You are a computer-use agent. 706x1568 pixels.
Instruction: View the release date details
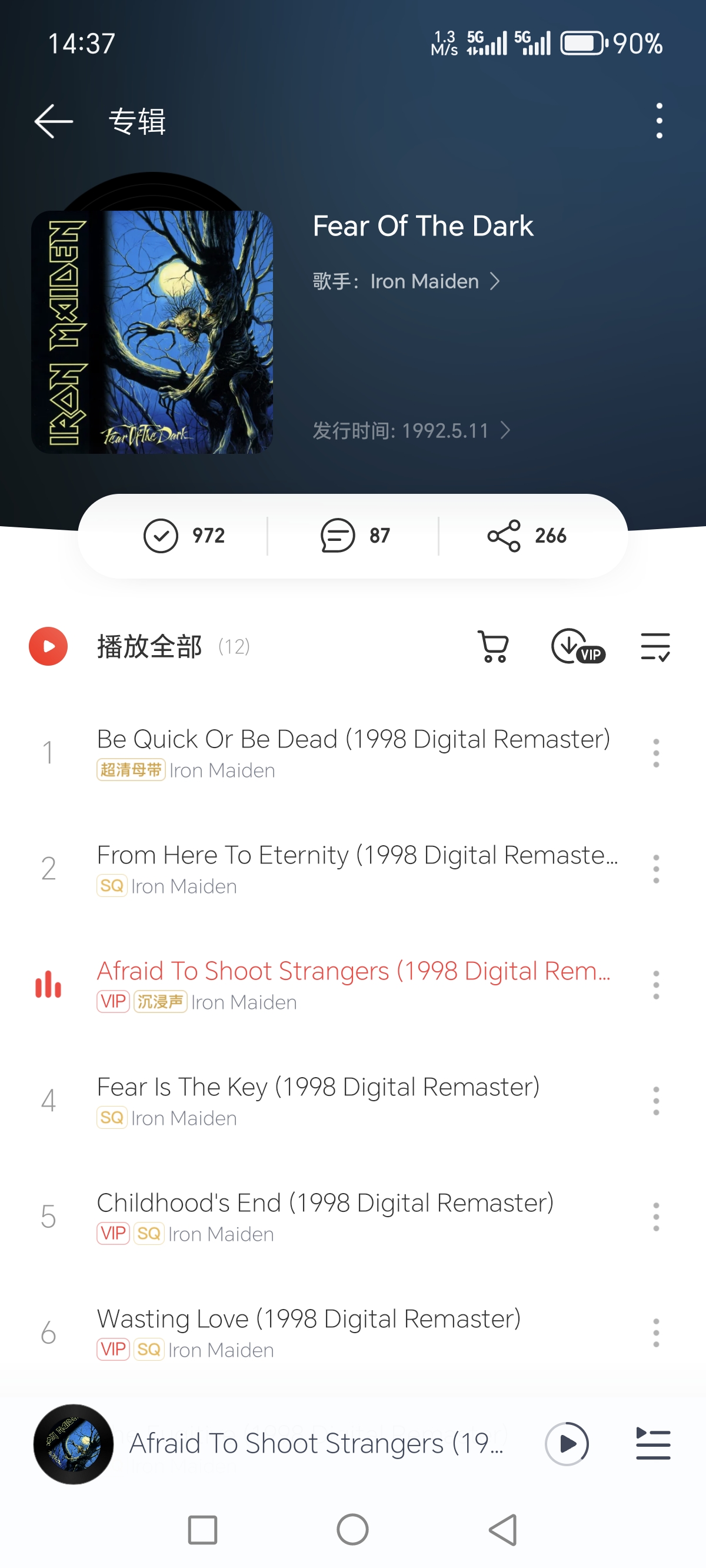(x=411, y=431)
